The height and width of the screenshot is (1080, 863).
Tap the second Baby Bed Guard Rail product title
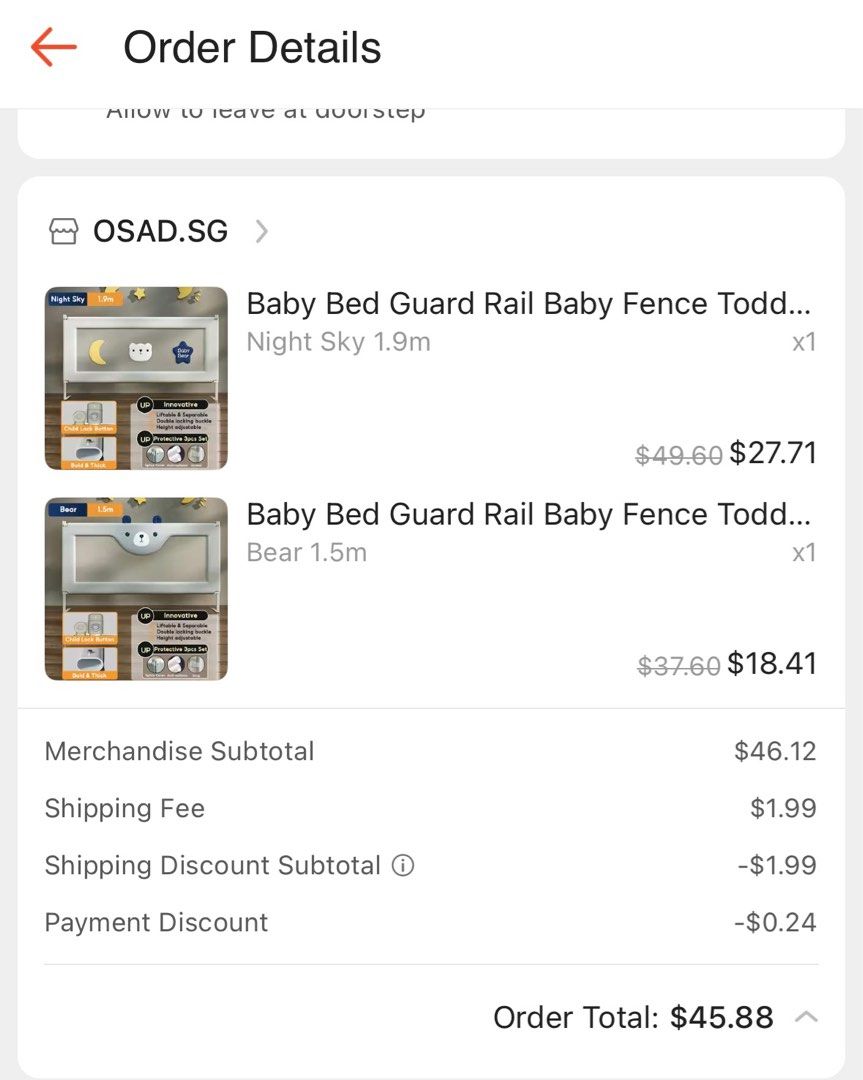(x=528, y=514)
